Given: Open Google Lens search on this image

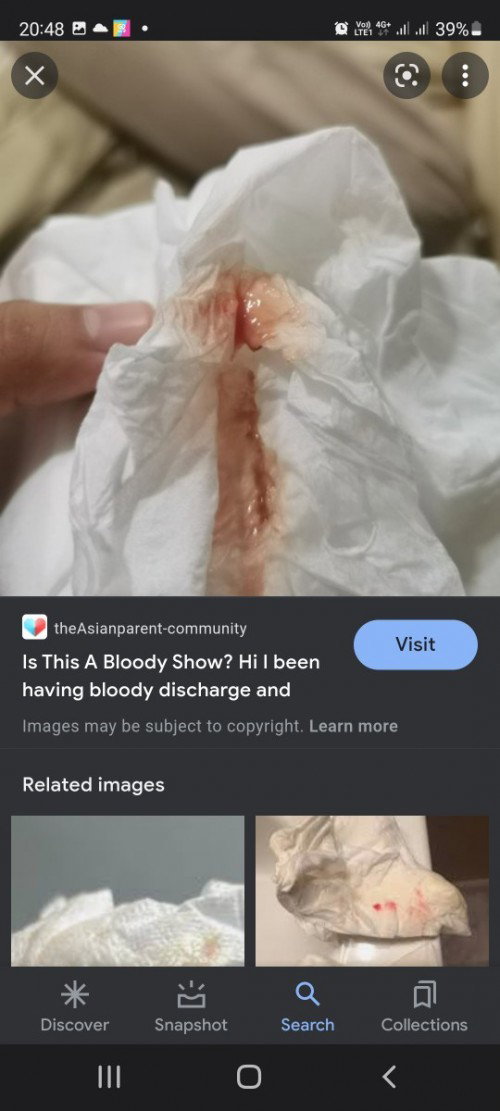Looking at the screenshot, I should (x=407, y=75).
